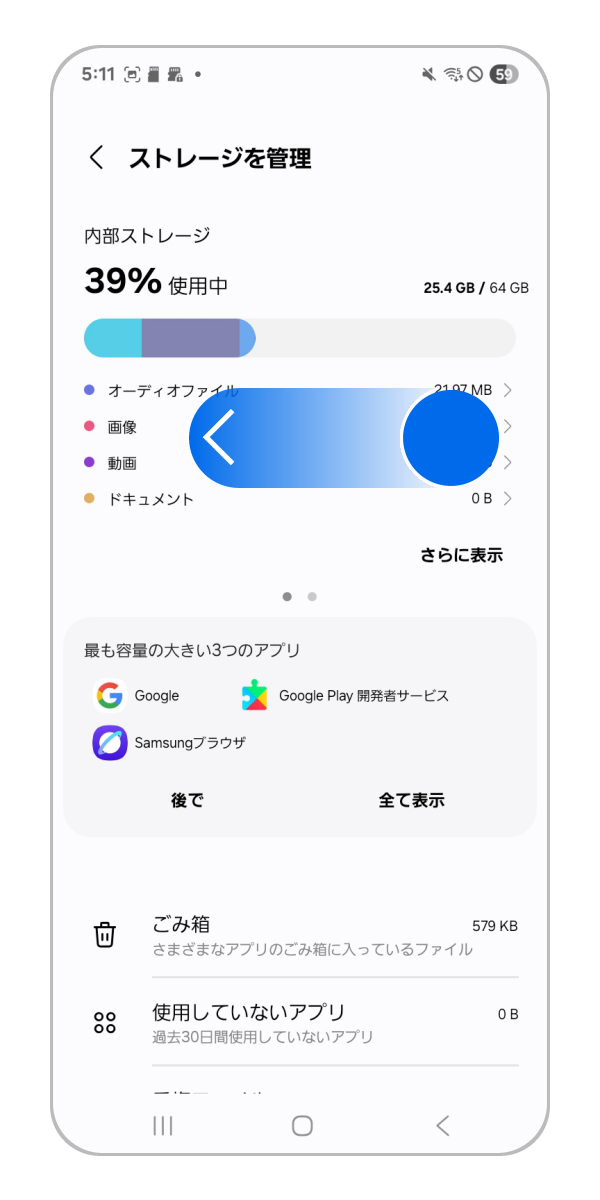Open ごみ箱 trash files
The image size is (600, 1200).
pos(300,935)
